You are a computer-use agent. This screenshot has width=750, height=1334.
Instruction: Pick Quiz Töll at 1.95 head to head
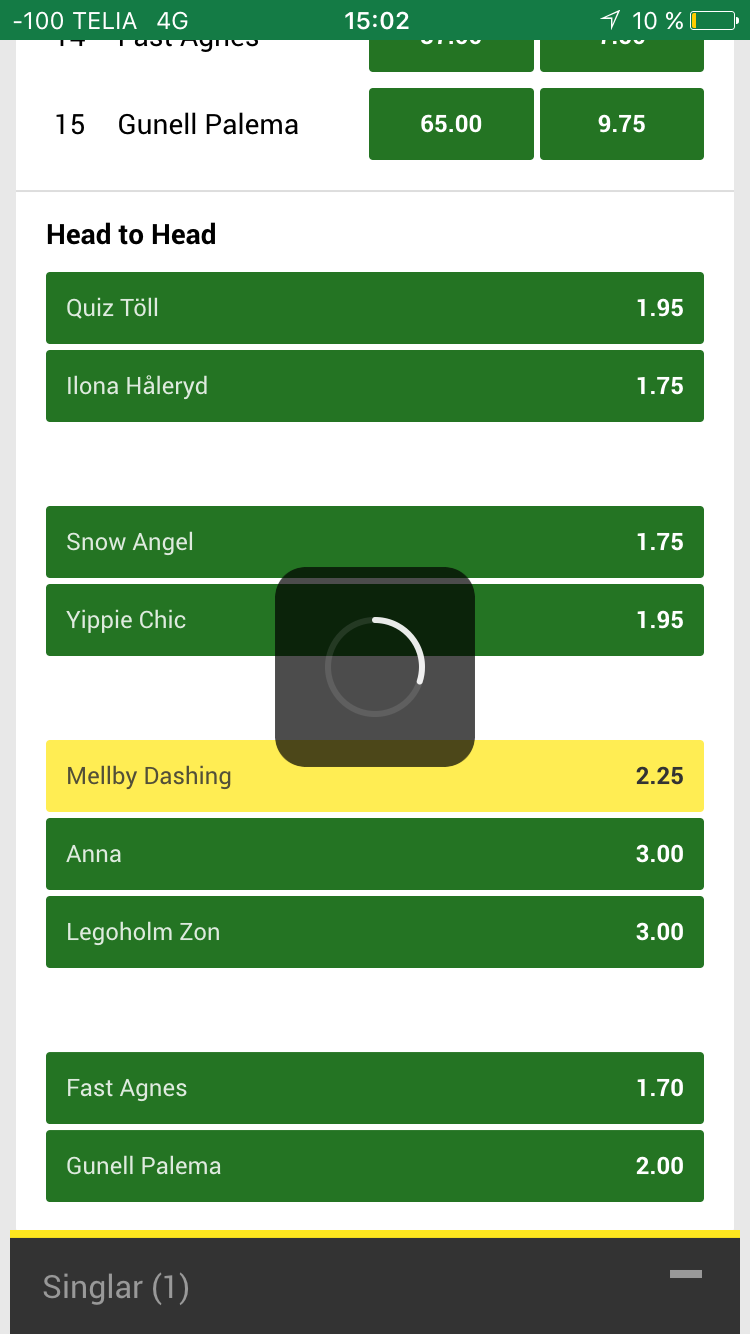[x=375, y=308]
